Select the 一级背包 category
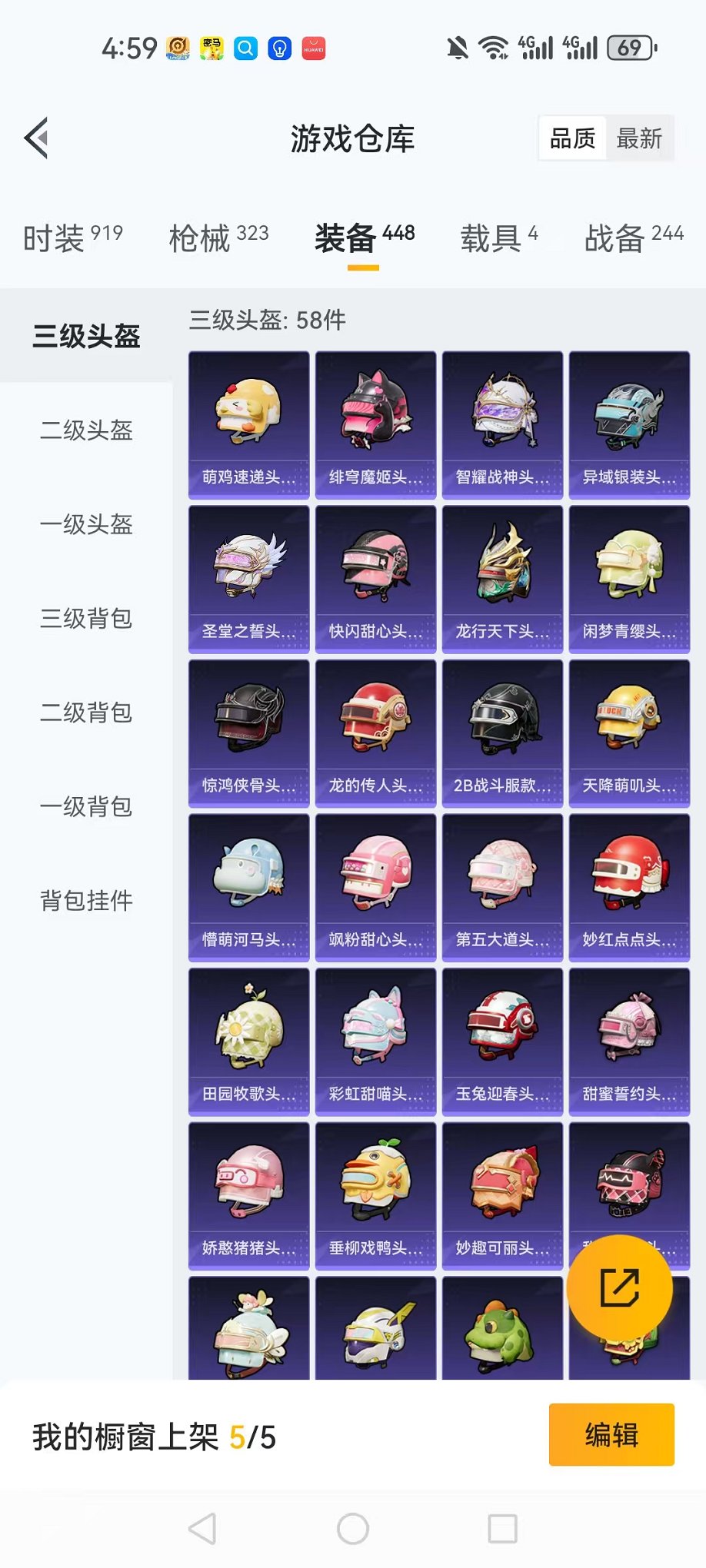The width and height of the screenshot is (706, 1568). pos(86,806)
